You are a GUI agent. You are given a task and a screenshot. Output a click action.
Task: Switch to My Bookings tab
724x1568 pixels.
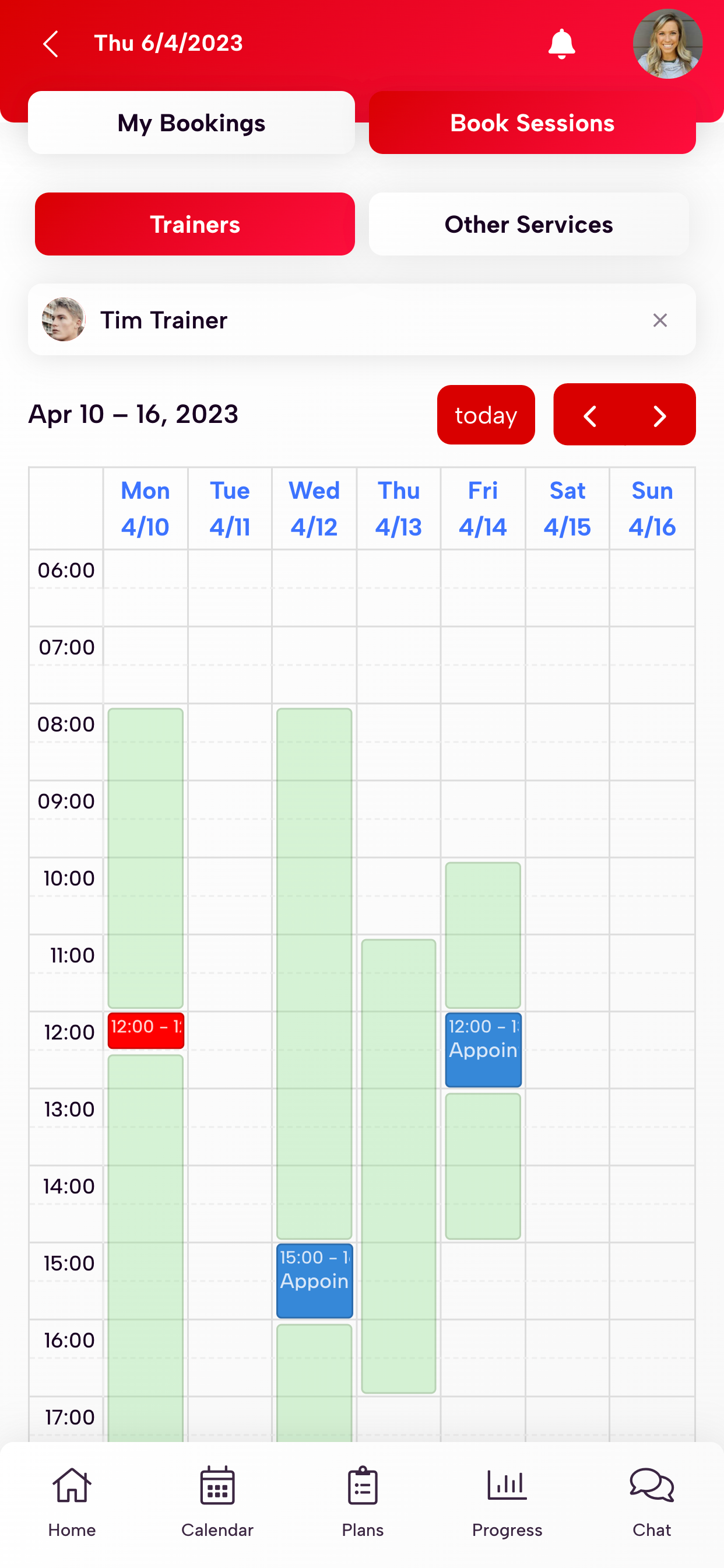(191, 123)
